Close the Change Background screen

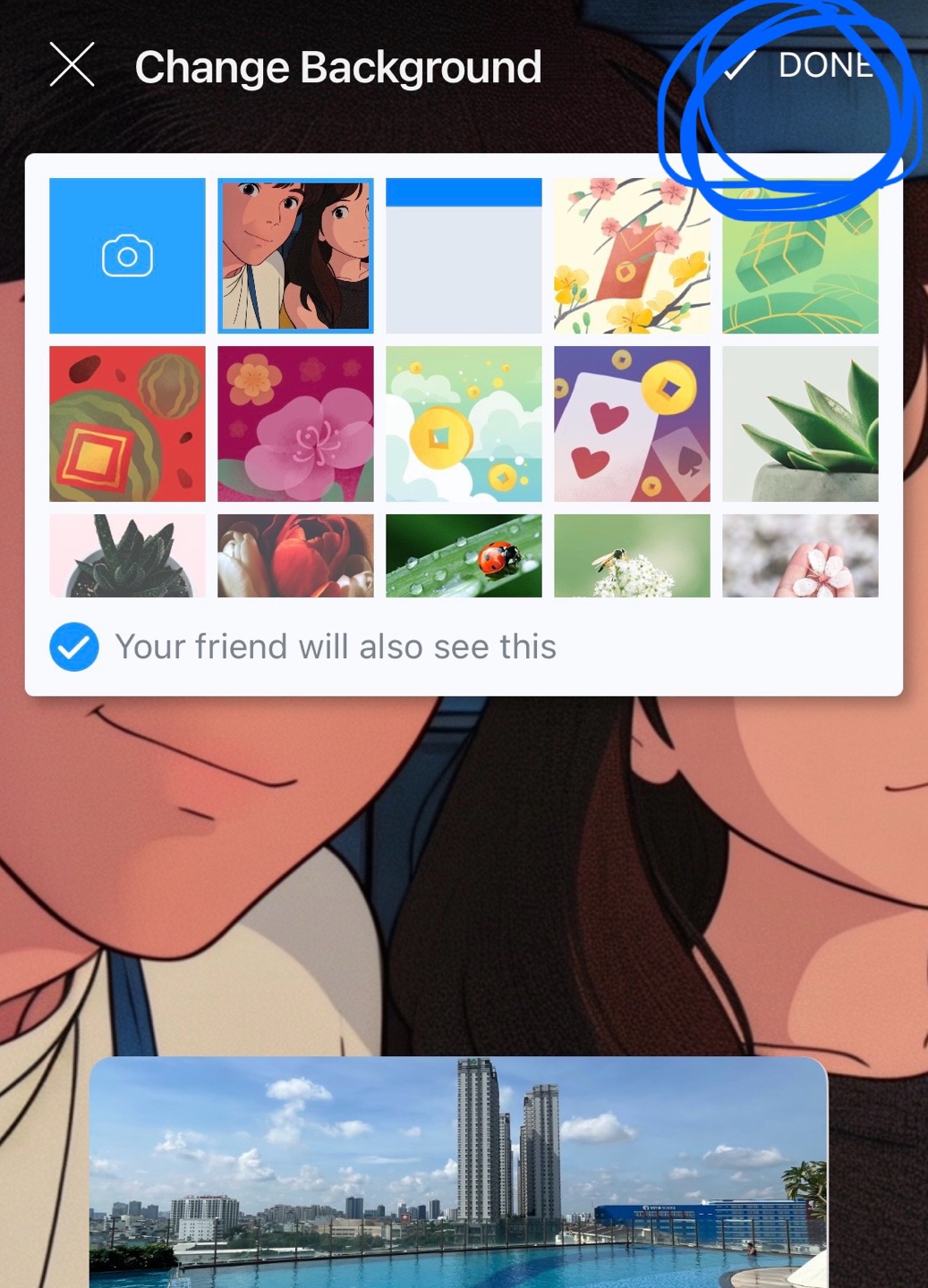[72, 65]
